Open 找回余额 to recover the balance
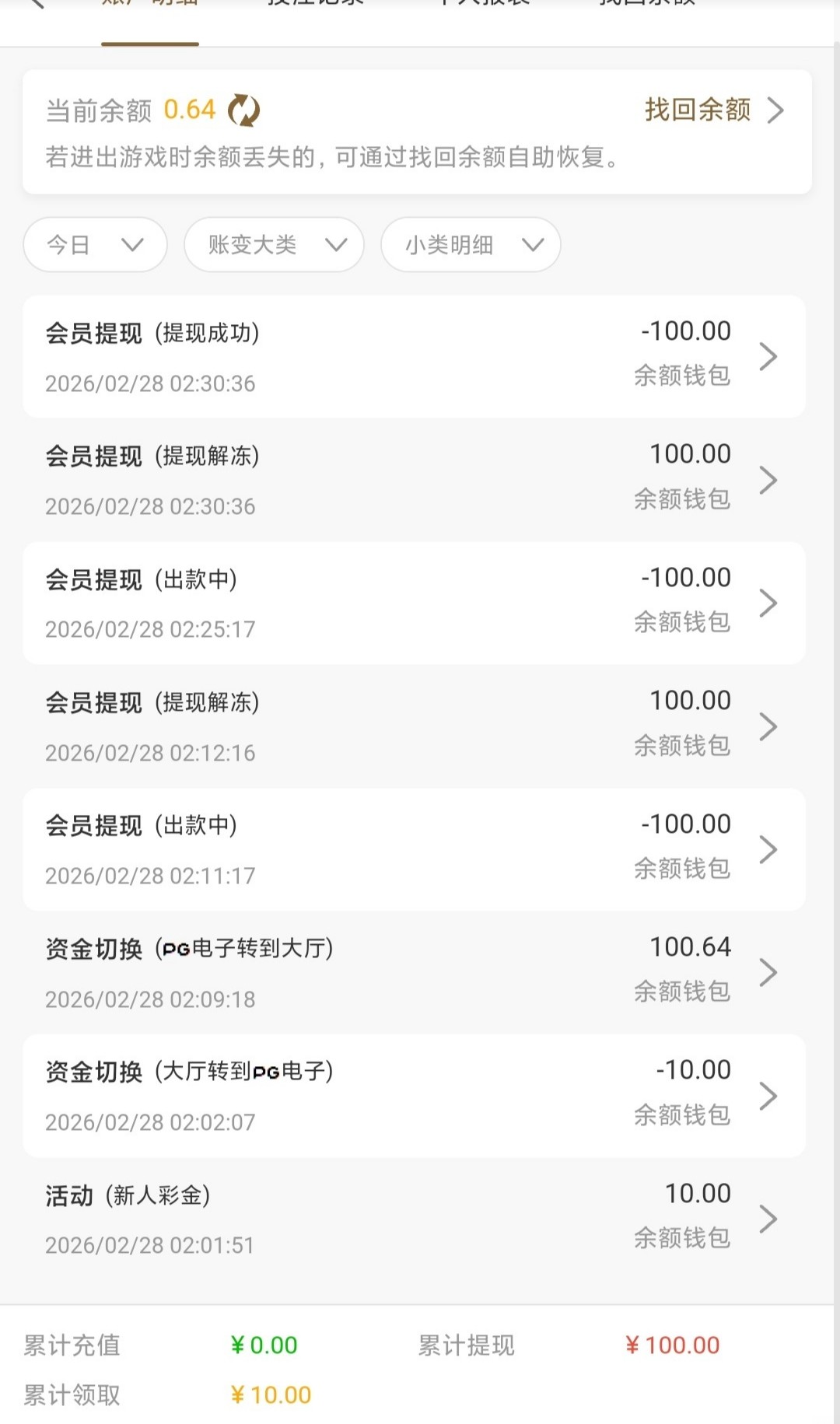This screenshot has height=1424, width=840. click(713, 110)
